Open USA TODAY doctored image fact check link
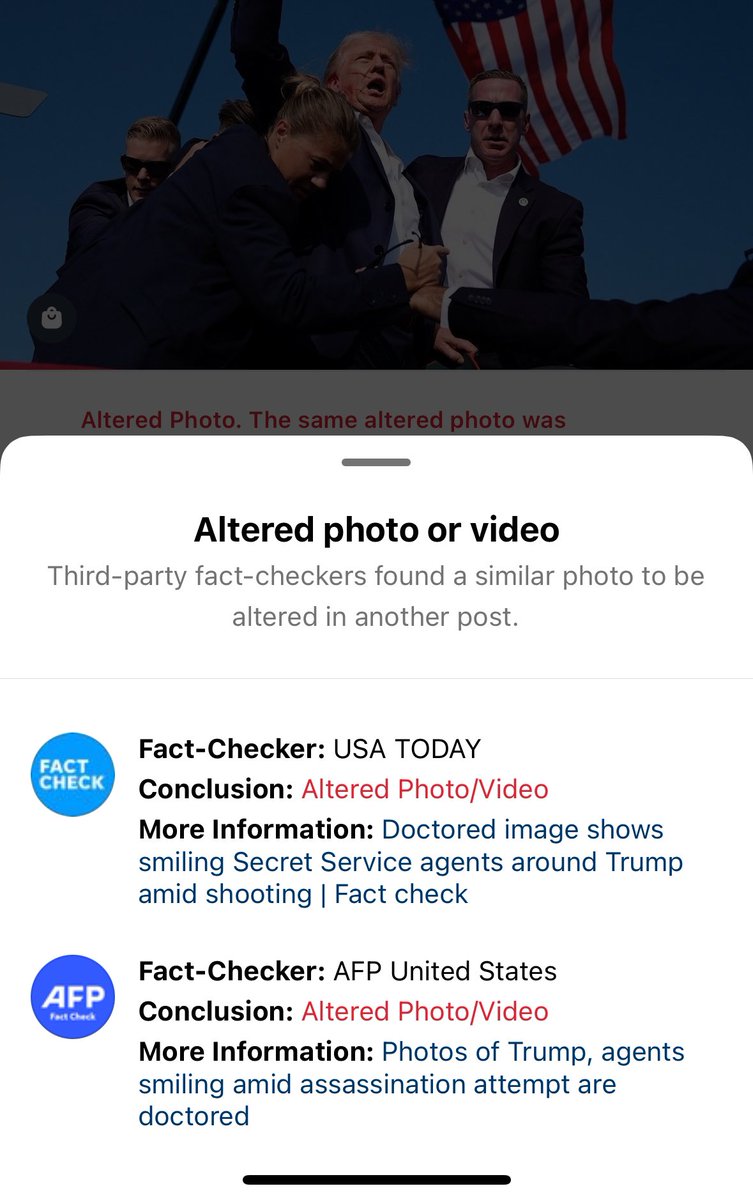The image size is (753, 1200). coord(410,862)
